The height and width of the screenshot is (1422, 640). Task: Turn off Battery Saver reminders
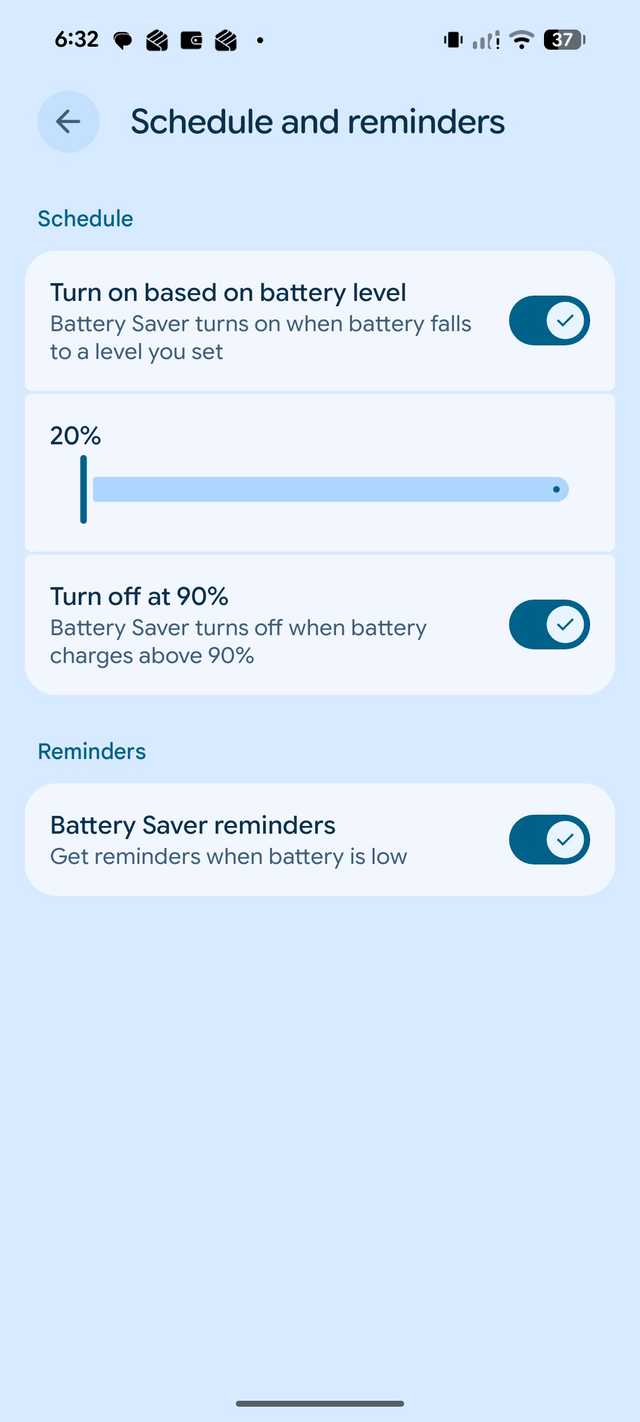(548, 839)
